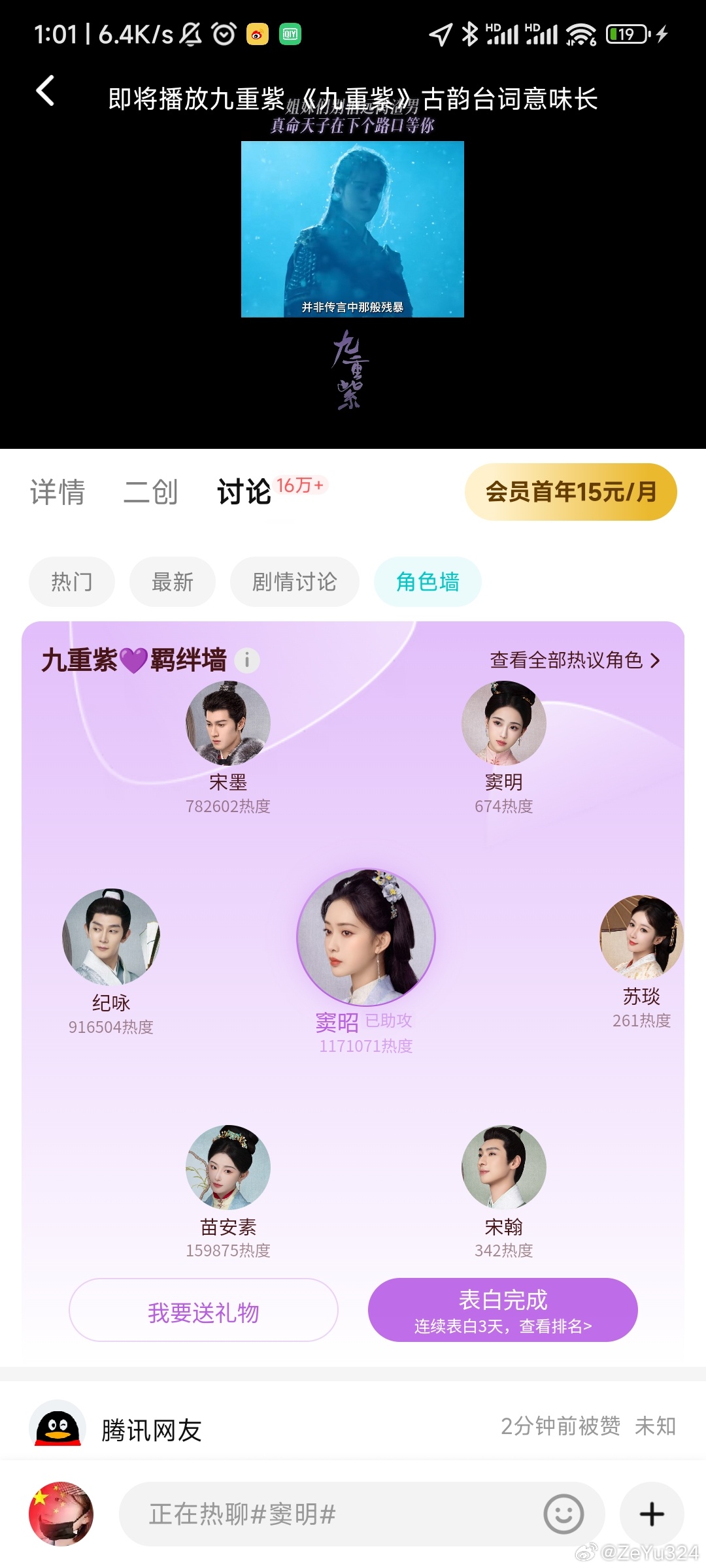Switch to the 详情 tab
The image size is (706, 1568).
[58, 492]
